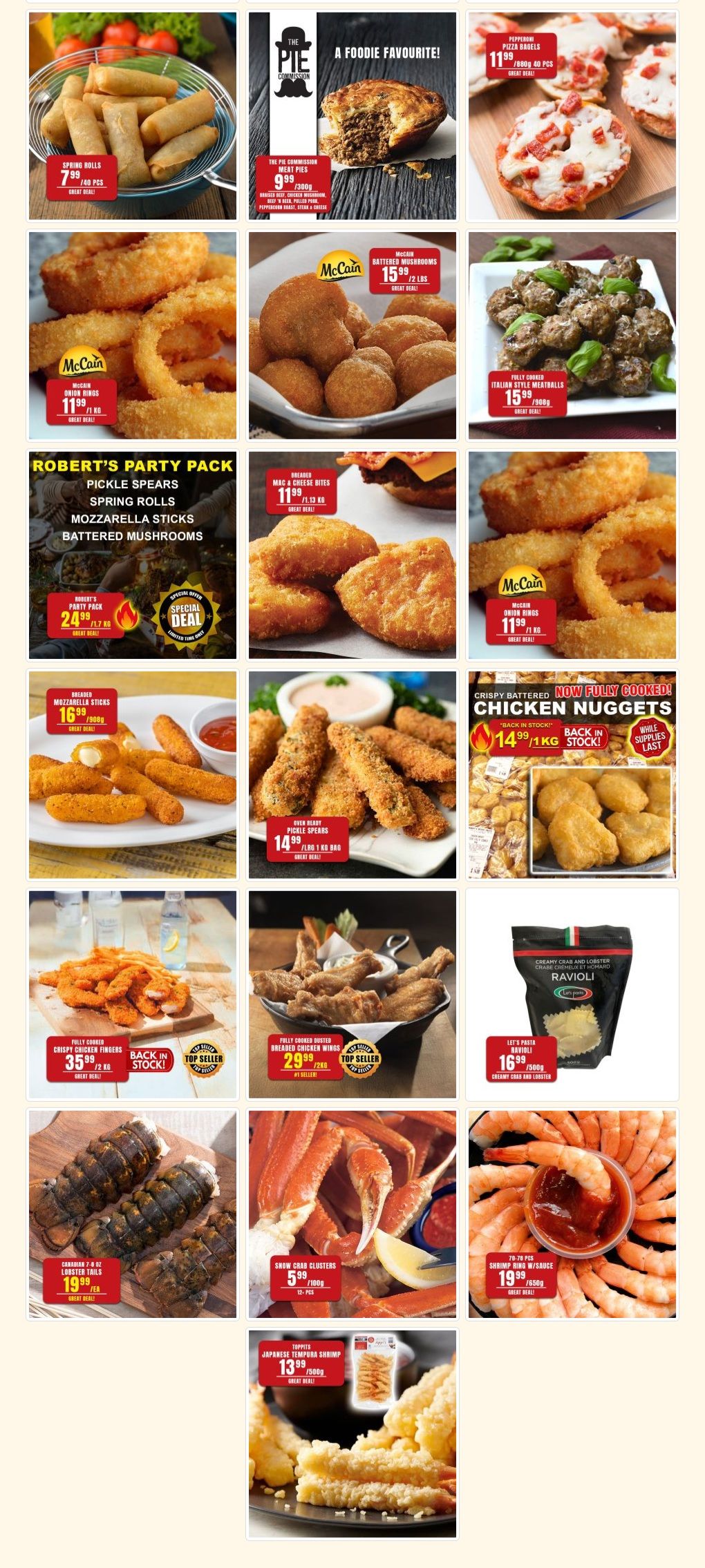The image size is (705, 1568).
Task: Open the McCain Battered Mushrooms tile
Action: click(352, 336)
